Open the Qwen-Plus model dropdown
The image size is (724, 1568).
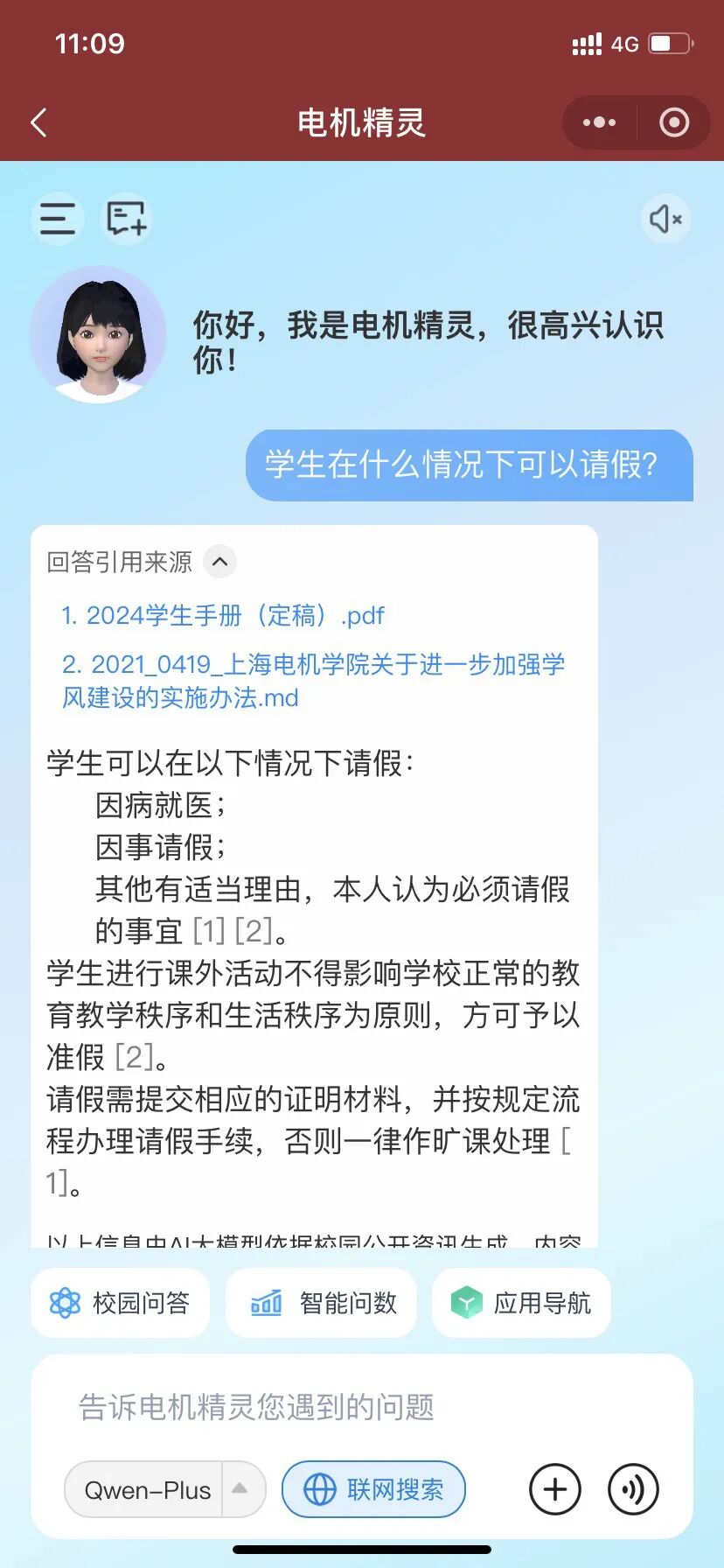pos(164,1489)
